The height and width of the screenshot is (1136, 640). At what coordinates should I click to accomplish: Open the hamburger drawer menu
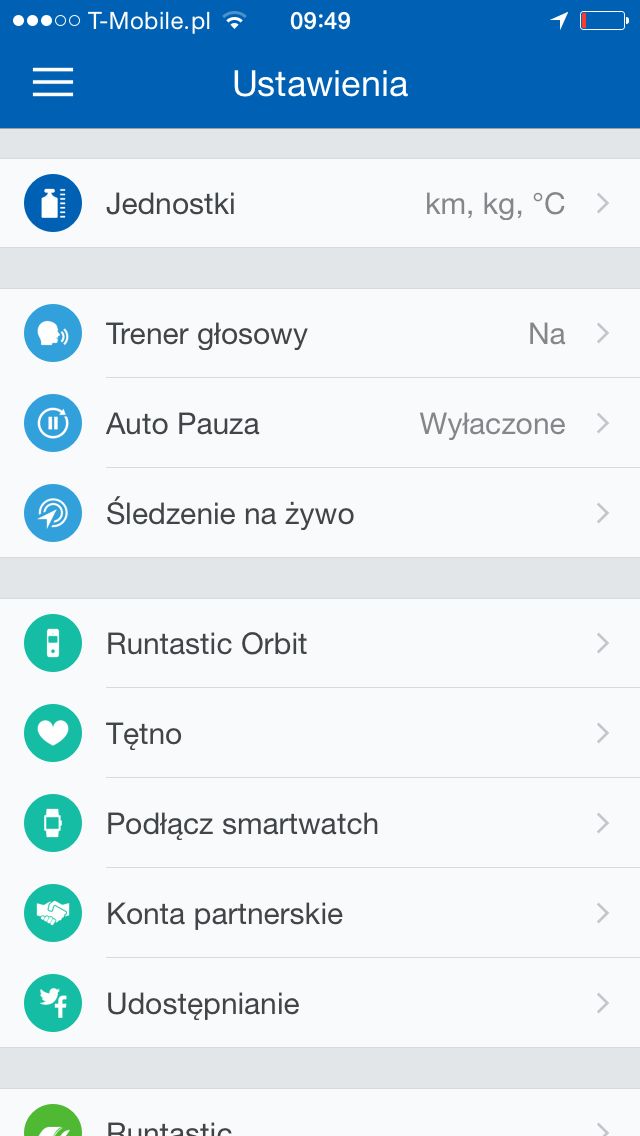pos(53,83)
